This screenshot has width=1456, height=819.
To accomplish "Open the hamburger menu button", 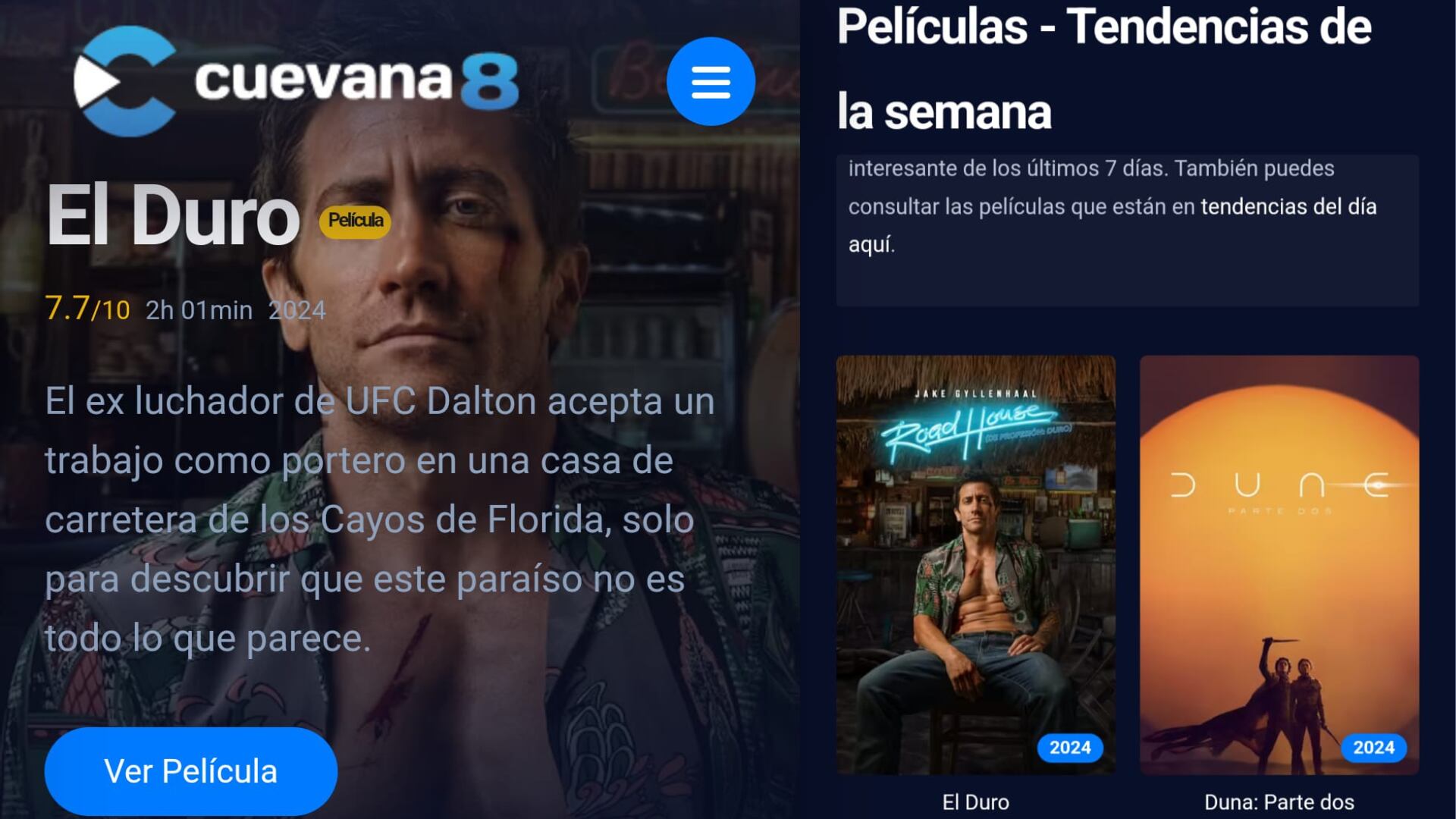I will [711, 81].
